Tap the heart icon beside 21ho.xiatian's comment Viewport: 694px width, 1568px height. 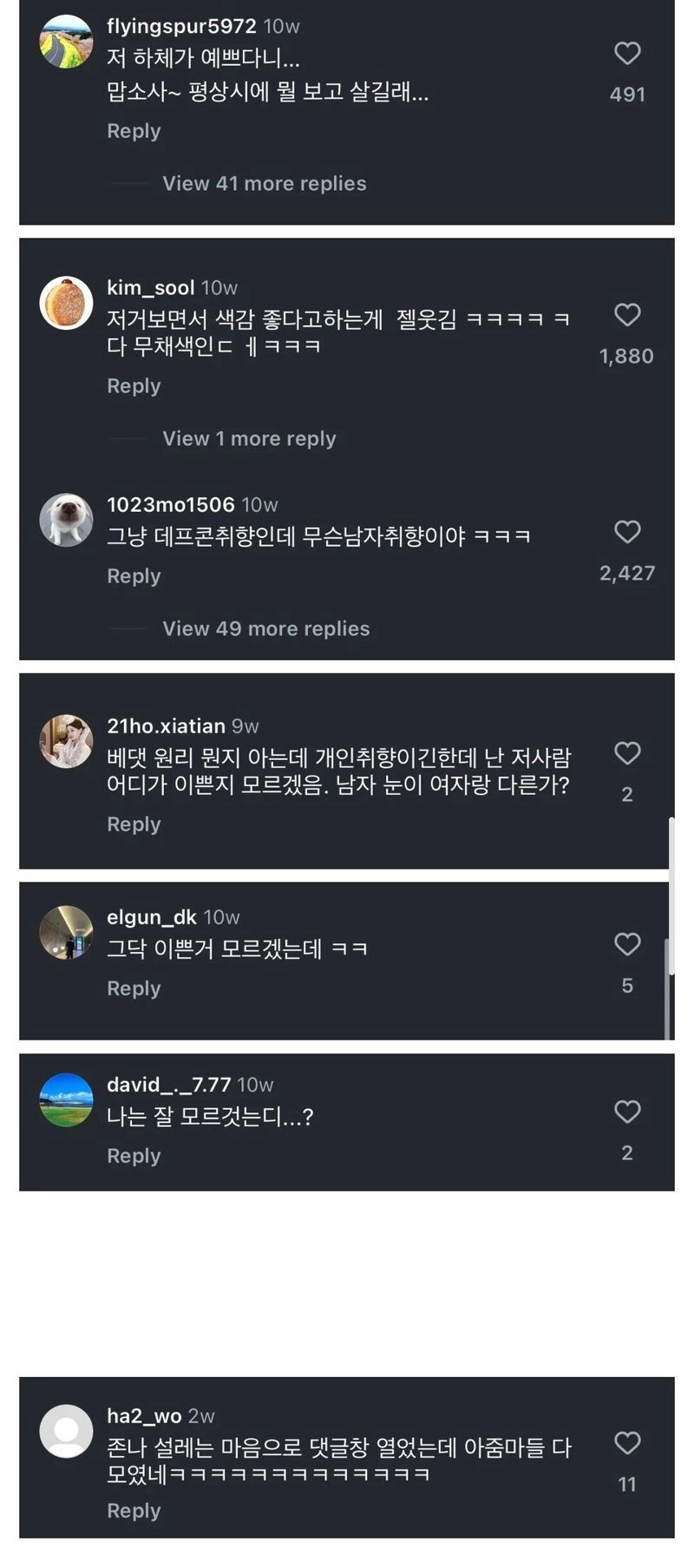point(628,754)
